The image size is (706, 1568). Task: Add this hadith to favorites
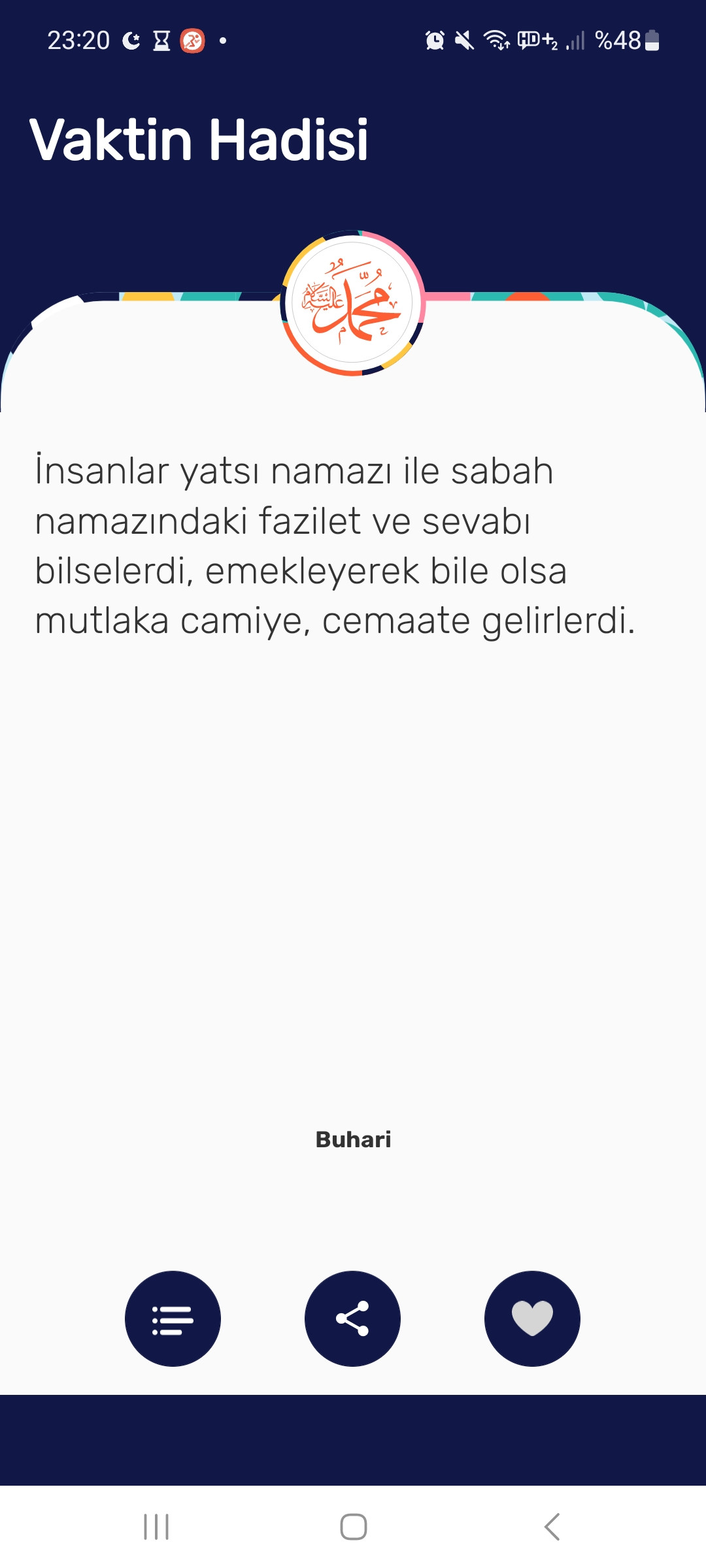532,1318
